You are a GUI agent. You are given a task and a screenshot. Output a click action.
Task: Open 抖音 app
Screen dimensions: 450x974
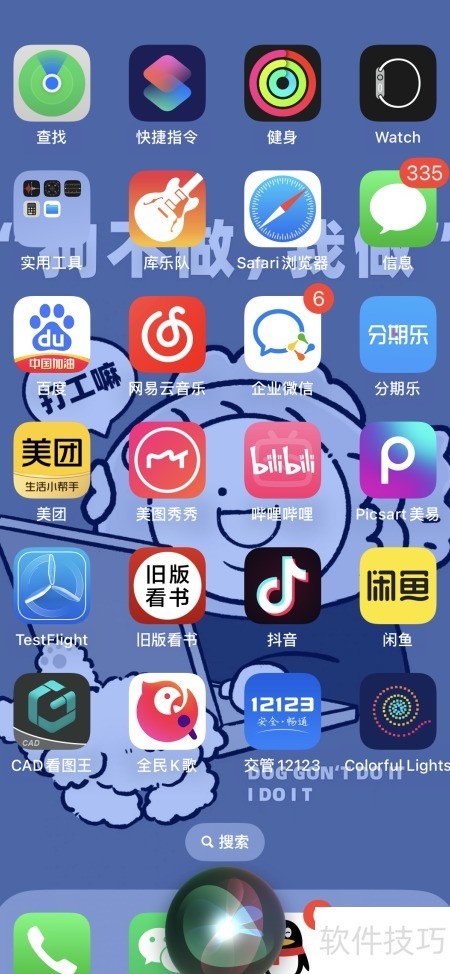(x=282, y=585)
